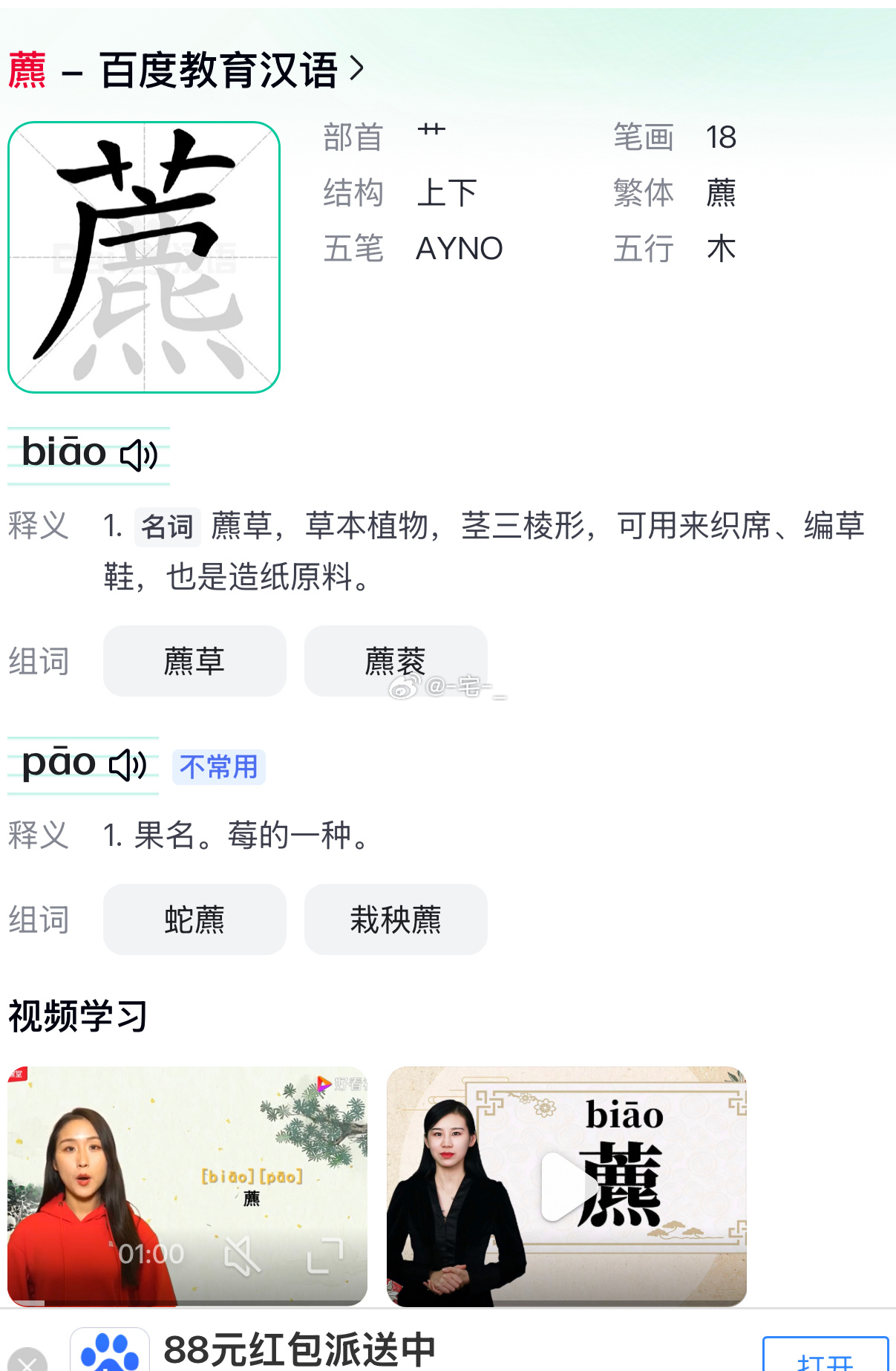
Task: View the stroke order character card
Action: click(144, 257)
